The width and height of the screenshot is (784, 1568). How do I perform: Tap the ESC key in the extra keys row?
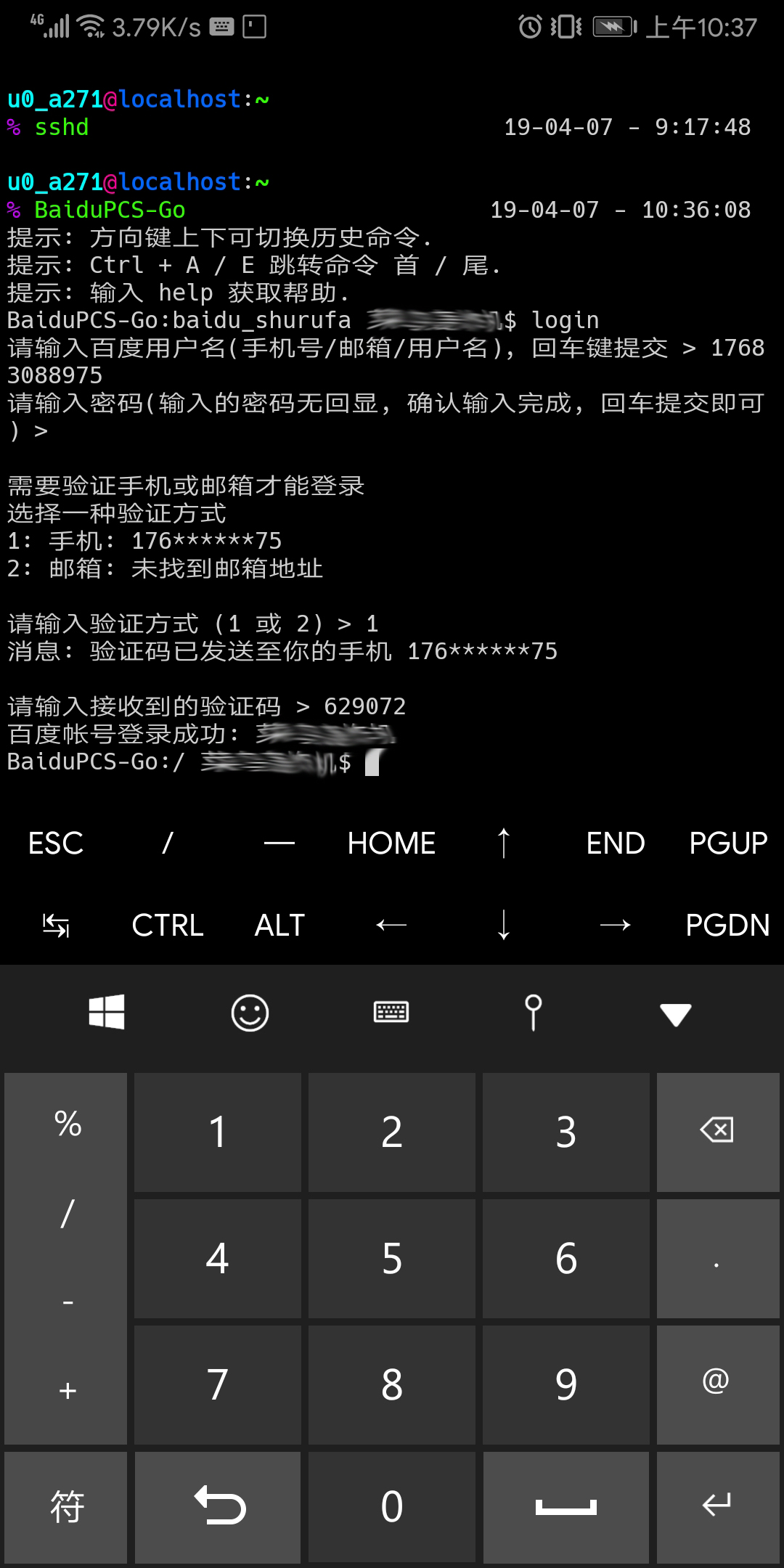pyautogui.click(x=56, y=843)
